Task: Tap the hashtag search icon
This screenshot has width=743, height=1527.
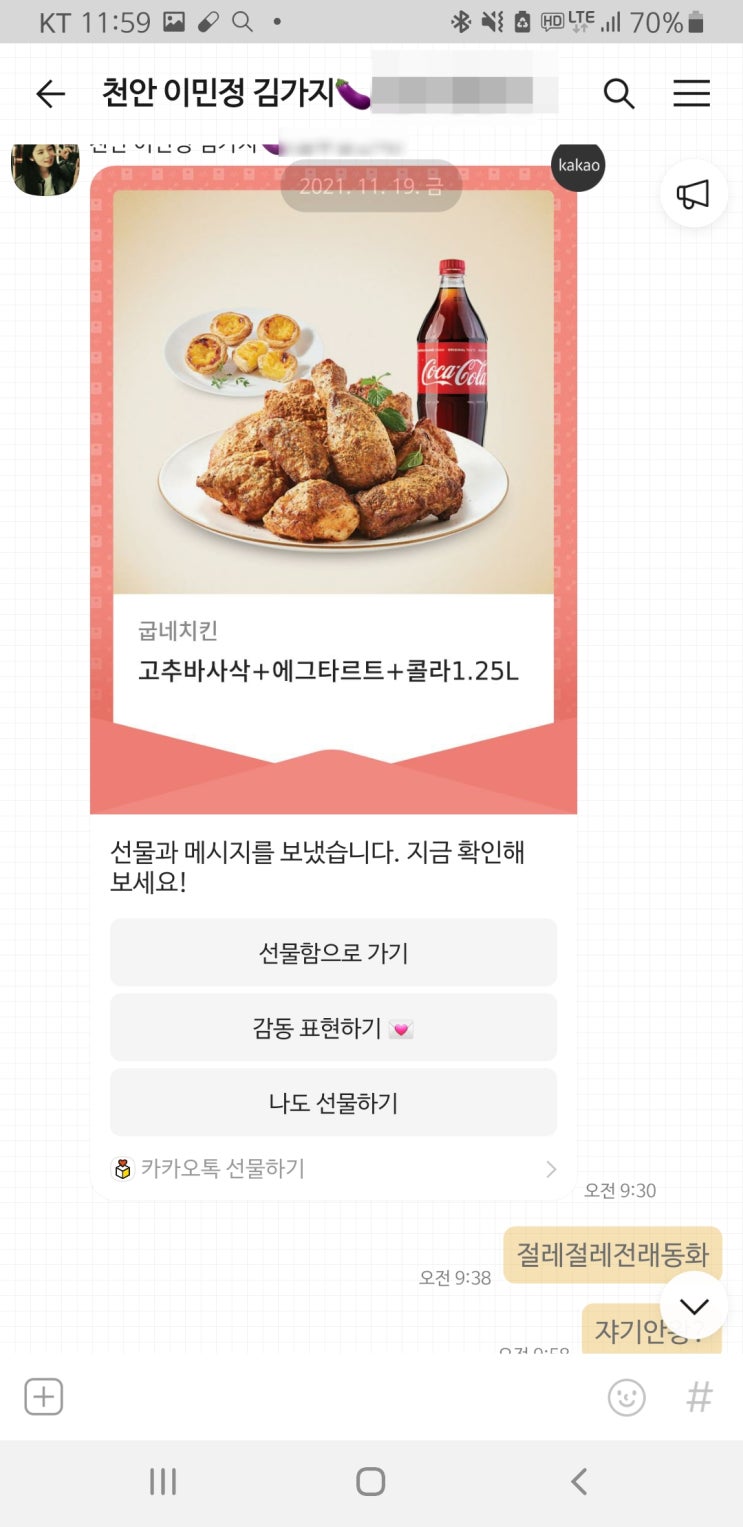Action: (x=699, y=1396)
